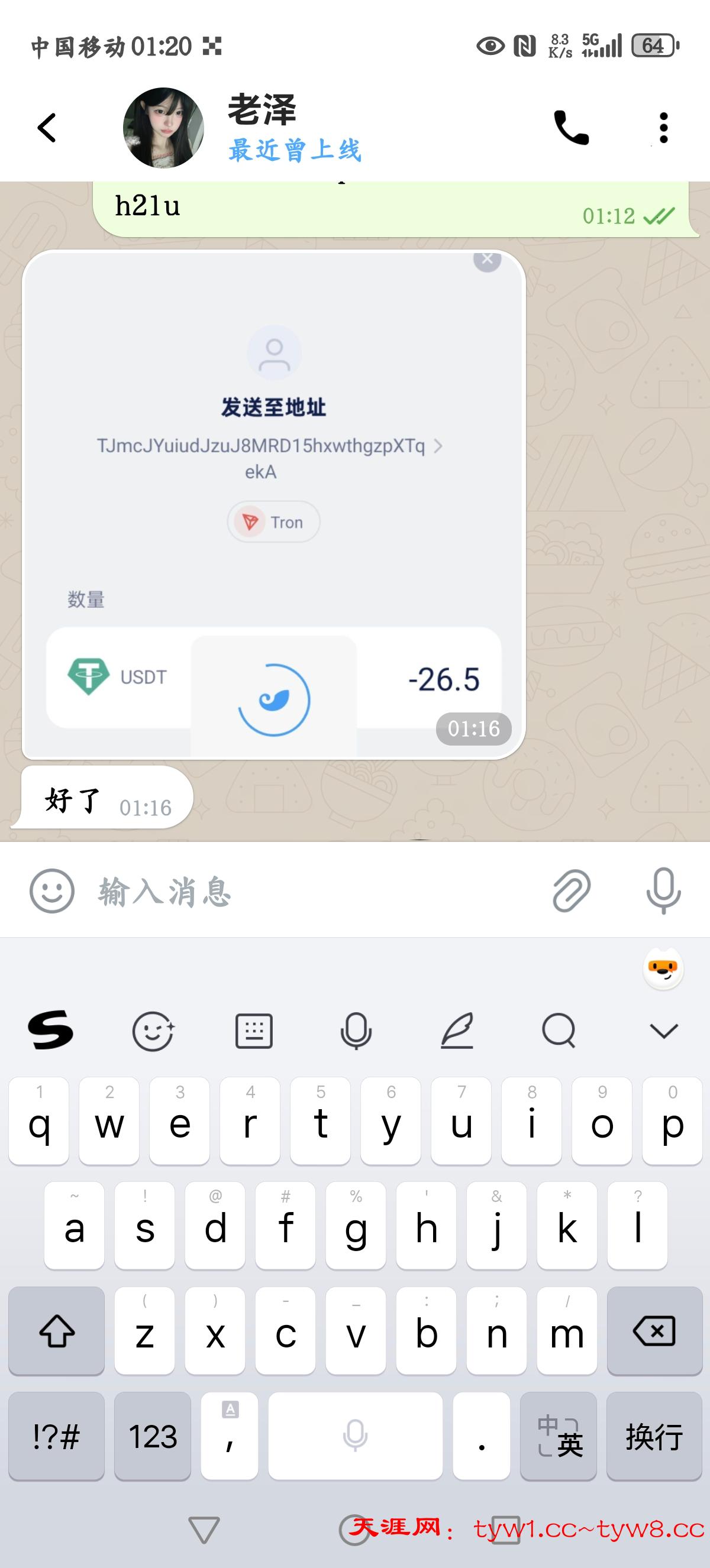This screenshot has height=1568, width=710.
Task: Toggle 中/英 input language key
Action: (559, 1437)
